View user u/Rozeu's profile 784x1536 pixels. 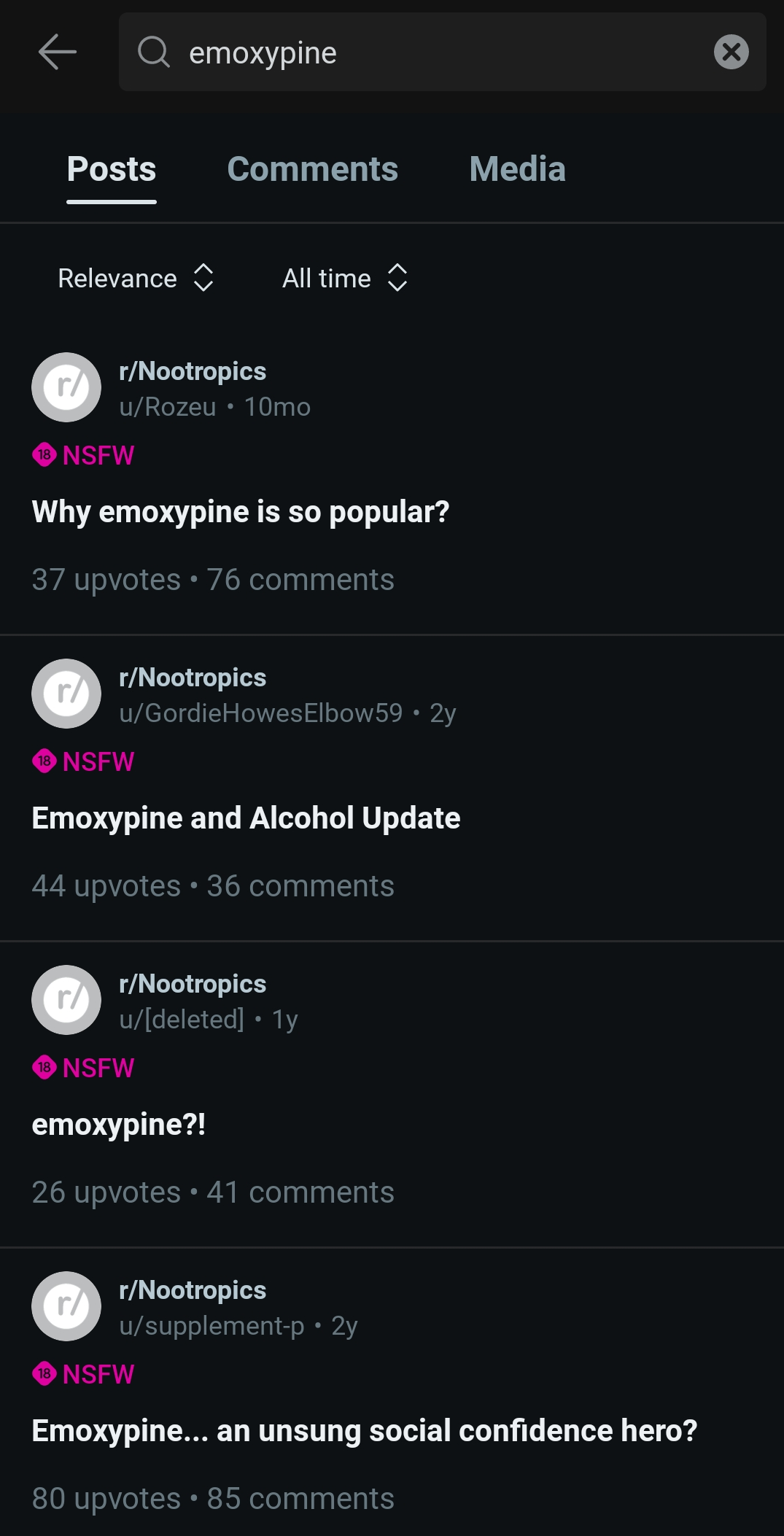[x=168, y=407]
